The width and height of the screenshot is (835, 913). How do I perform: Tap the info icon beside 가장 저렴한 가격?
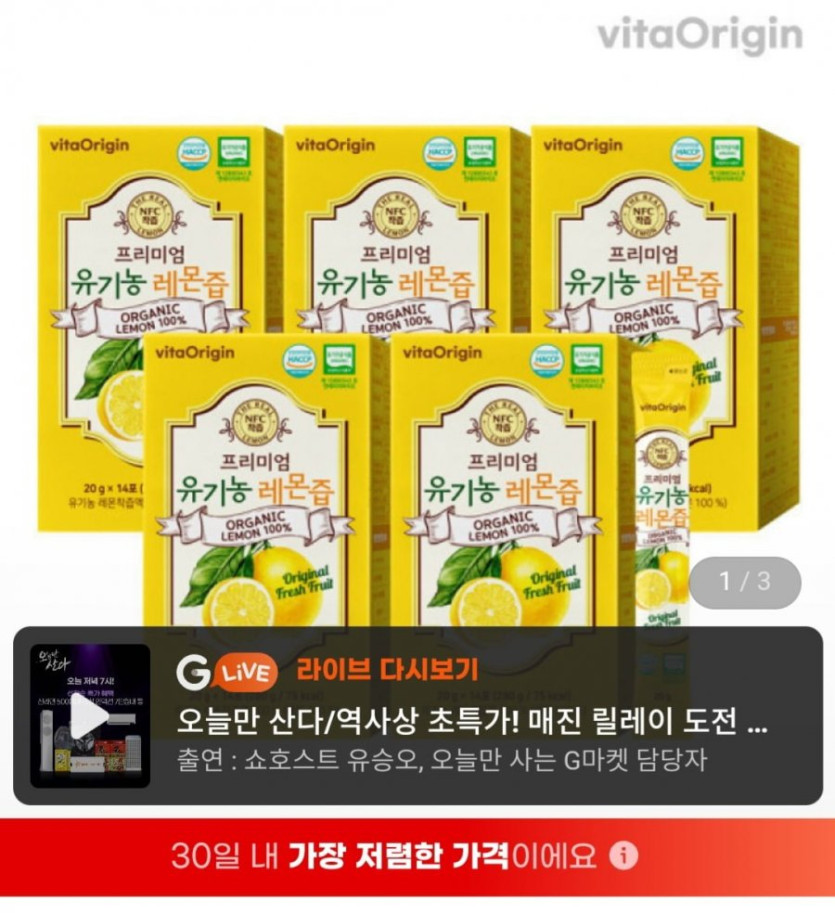(623, 855)
